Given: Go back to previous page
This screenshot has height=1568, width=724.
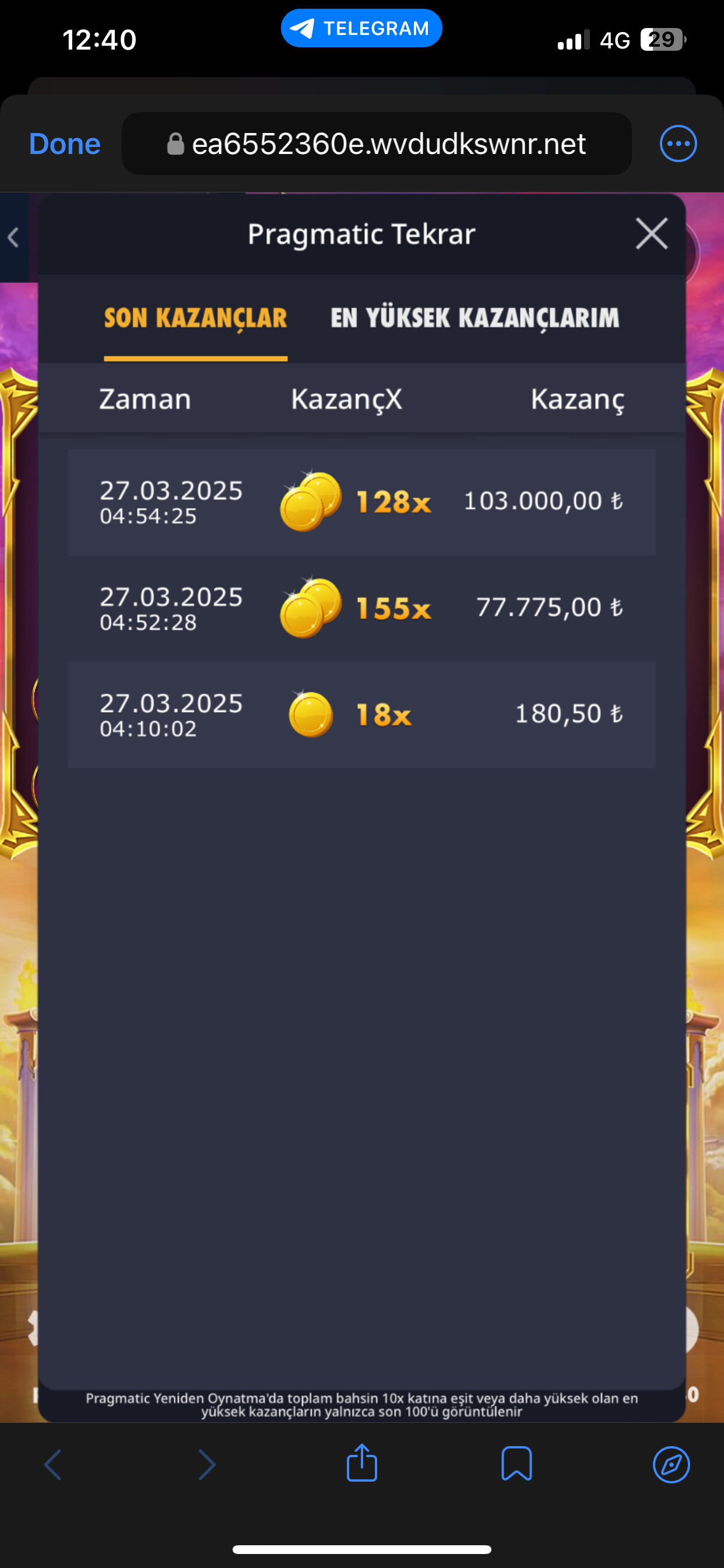Looking at the screenshot, I should click(53, 1464).
